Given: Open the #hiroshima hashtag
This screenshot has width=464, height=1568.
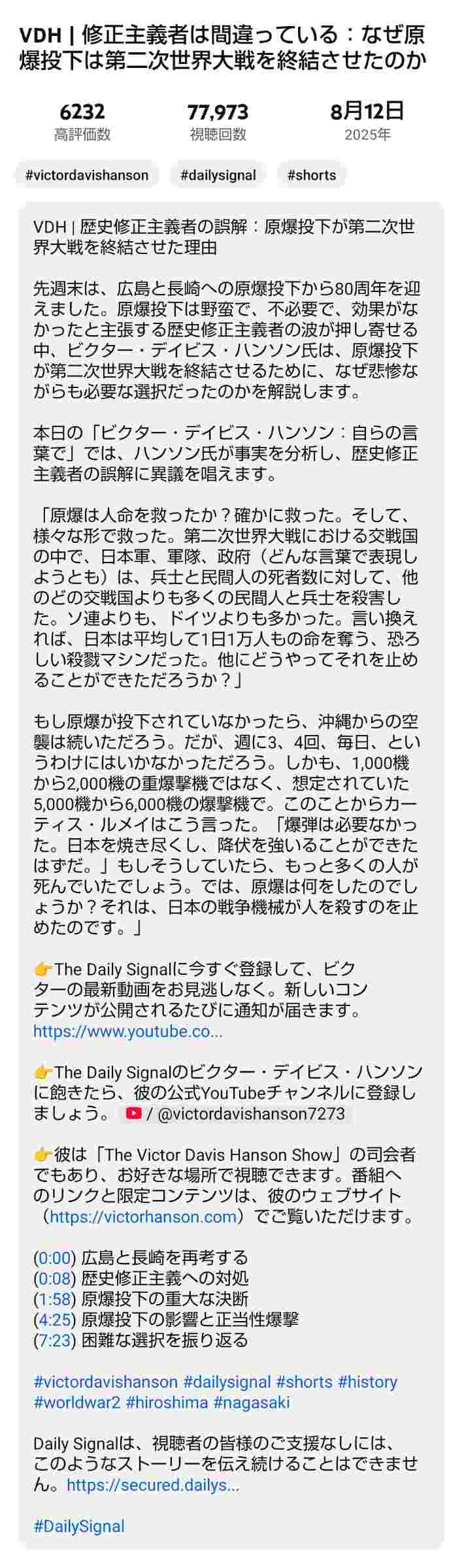Looking at the screenshot, I should (167, 1402).
